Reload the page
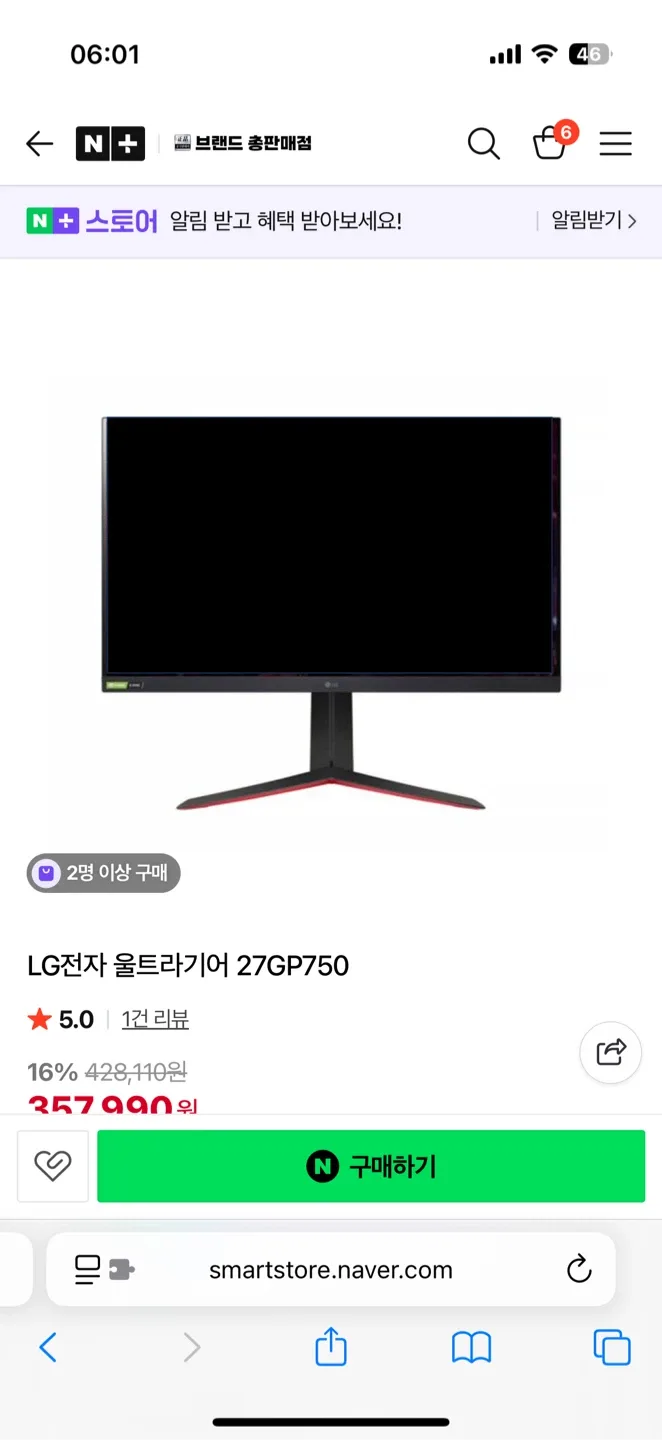 578,1270
